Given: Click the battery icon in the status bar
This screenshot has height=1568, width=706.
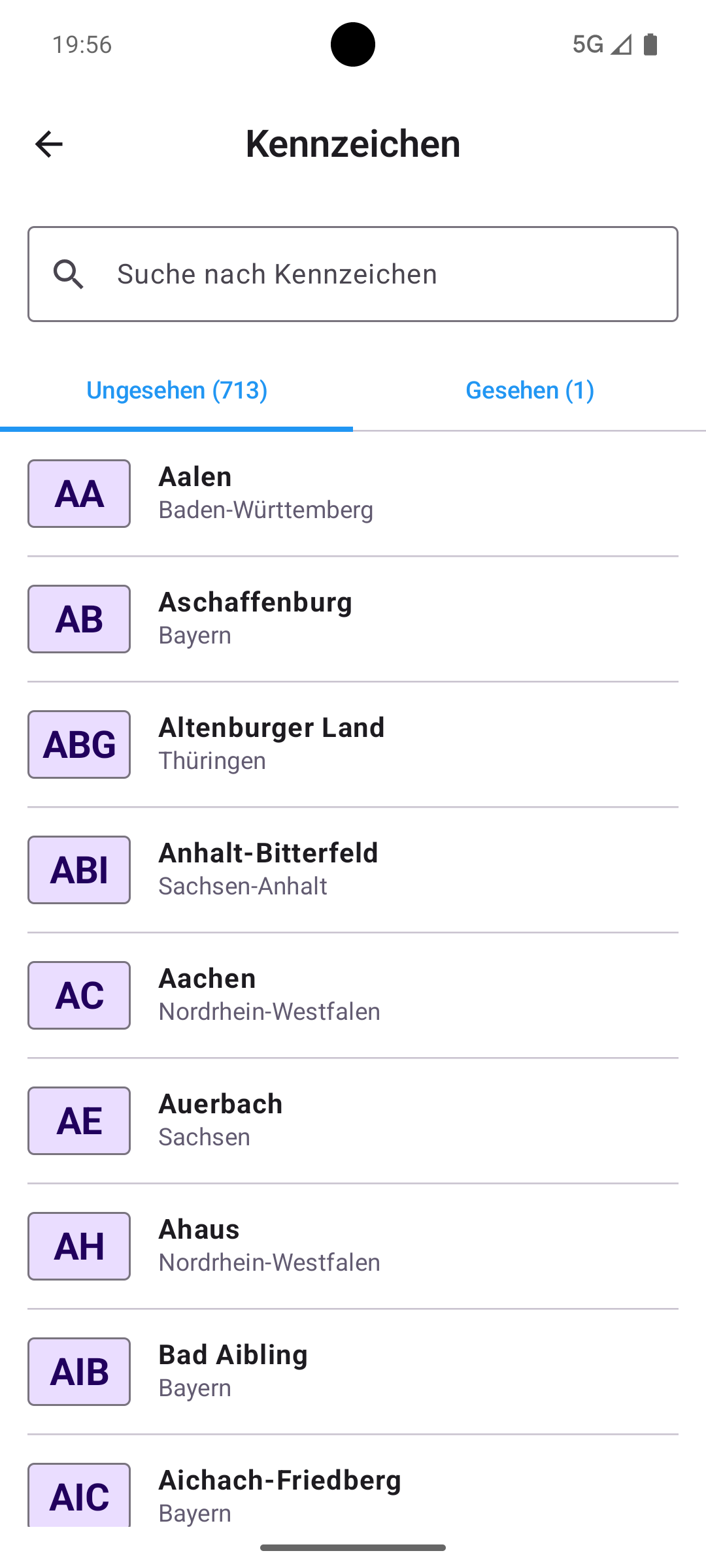Looking at the screenshot, I should tap(651, 44).
